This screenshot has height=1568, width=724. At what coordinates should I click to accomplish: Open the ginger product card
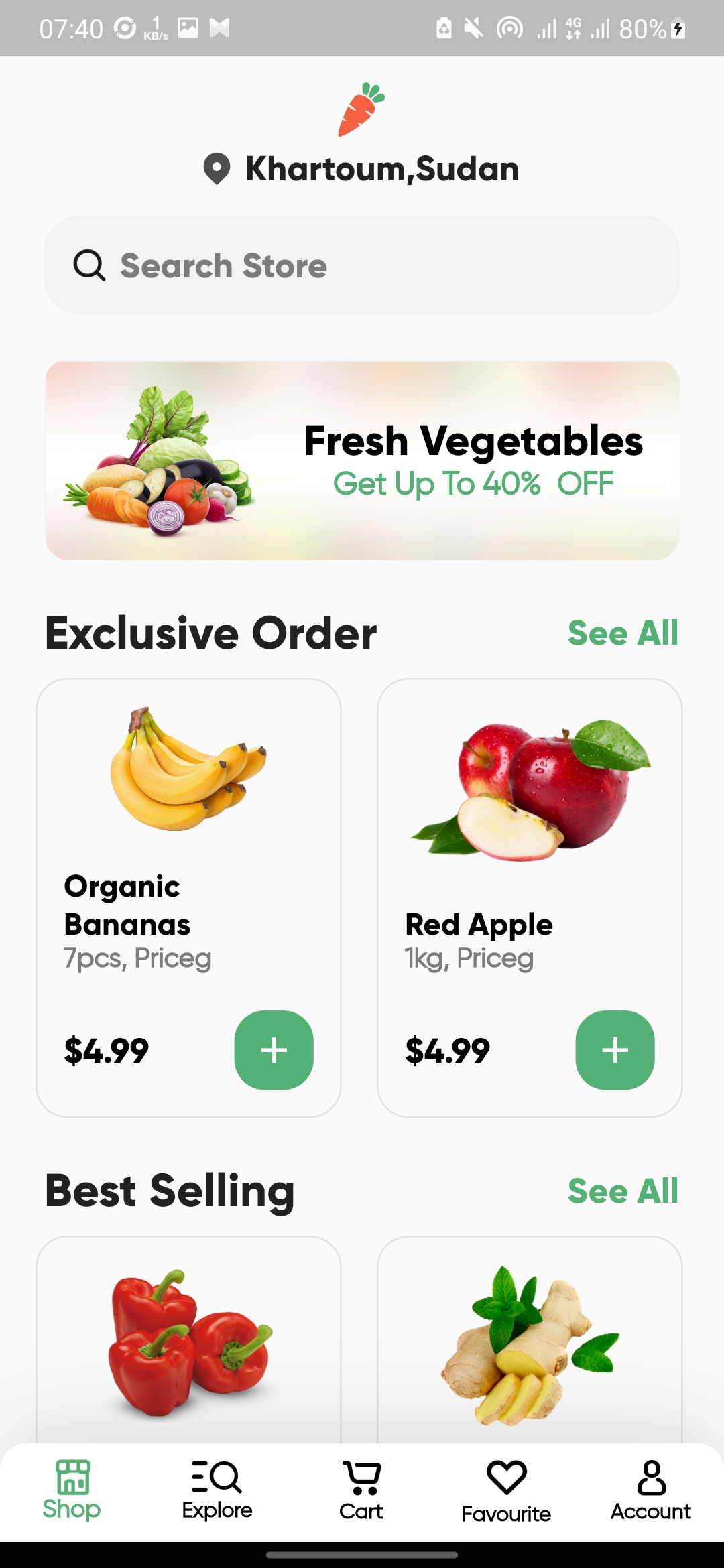pos(530,1340)
